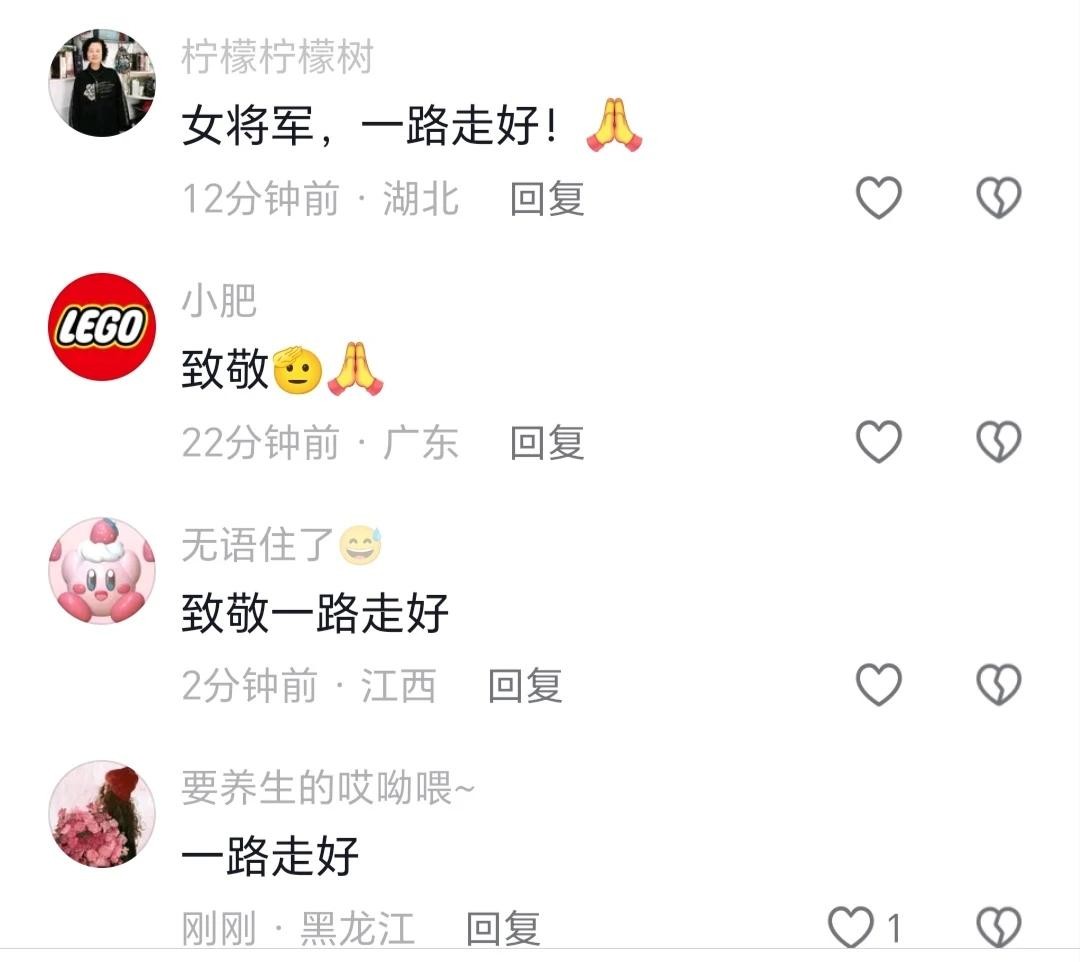Like 小肥's 致敬 comment
The height and width of the screenshot is (962, 1080).
[879, 442]
